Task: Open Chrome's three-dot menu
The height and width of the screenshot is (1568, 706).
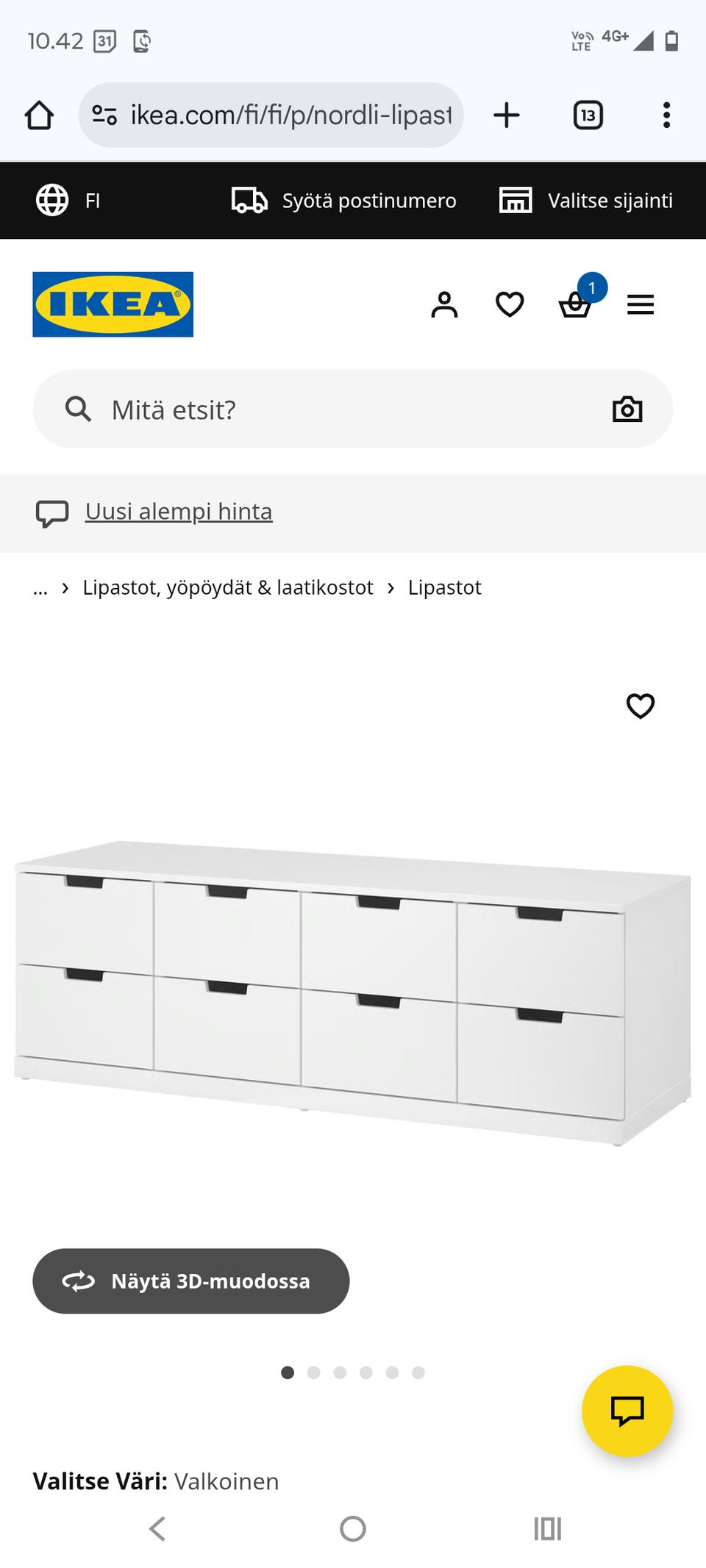Action: pyautogui.click(x=666, y=115)
